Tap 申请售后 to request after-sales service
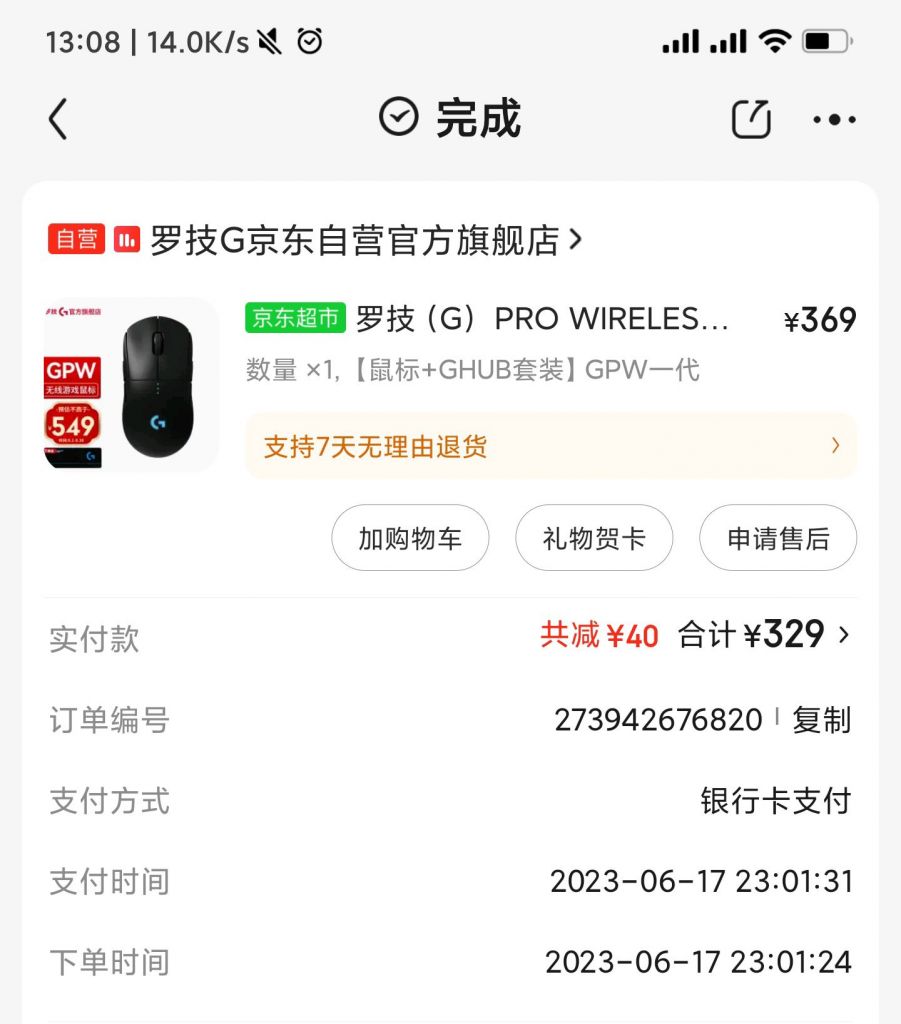The image size is (901, 1024). [x=779, y=538]
